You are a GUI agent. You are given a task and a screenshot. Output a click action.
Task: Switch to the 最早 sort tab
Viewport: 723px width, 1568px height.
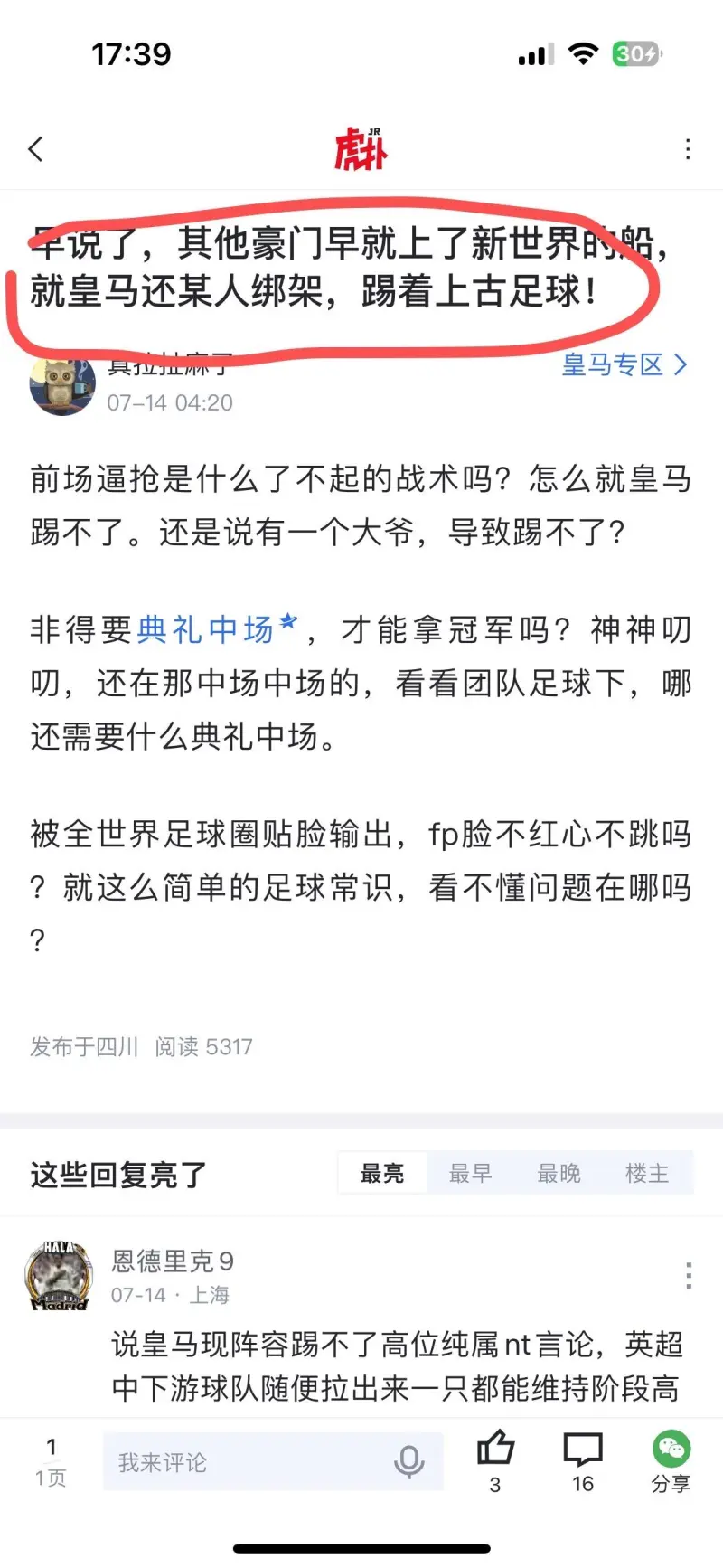tap(470, 1174)
